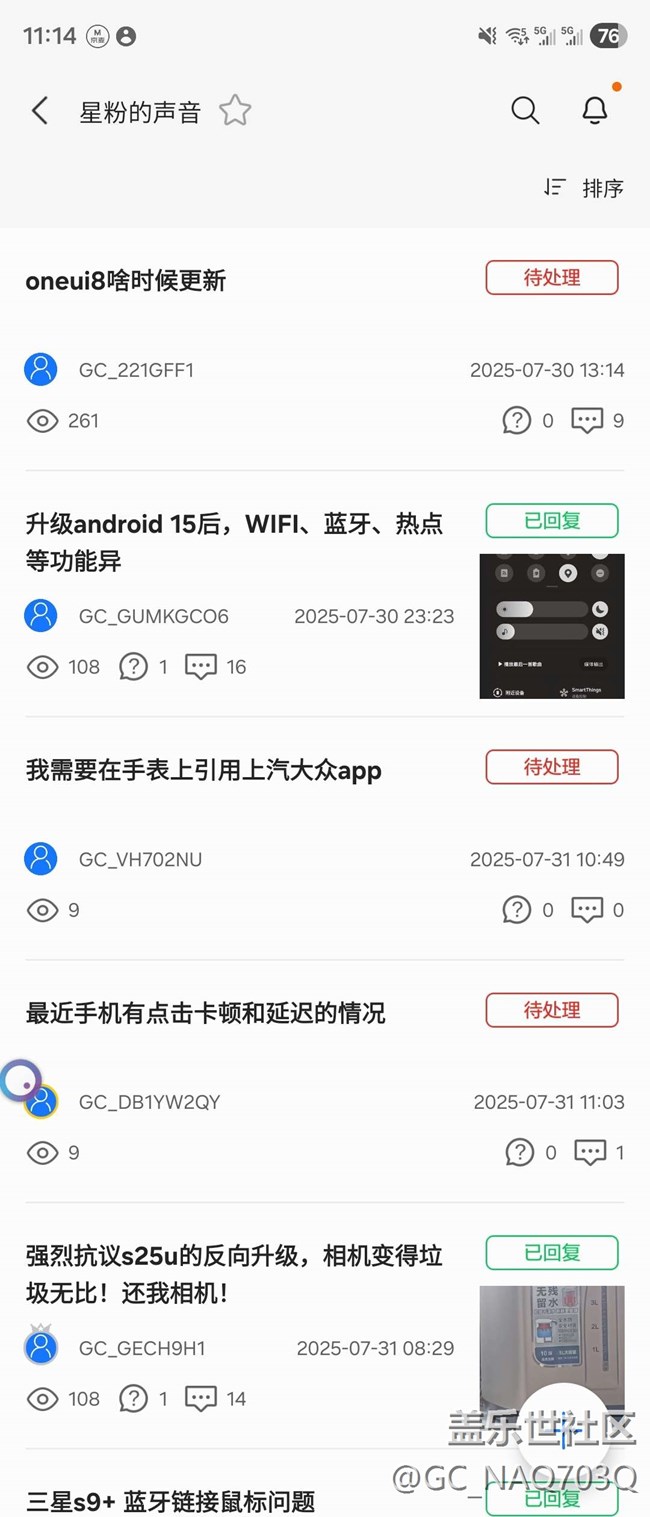The image size is (650, 1517).
Task: Open the search magnifier
Action: (x=525, y=111)
